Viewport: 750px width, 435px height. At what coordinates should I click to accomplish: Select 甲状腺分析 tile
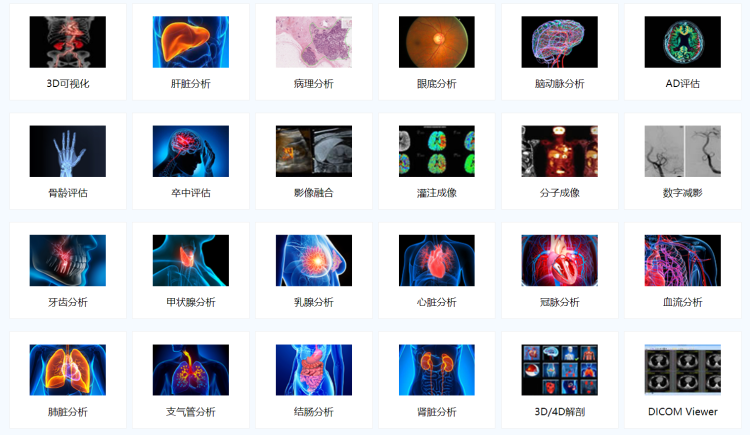[191, 270]
